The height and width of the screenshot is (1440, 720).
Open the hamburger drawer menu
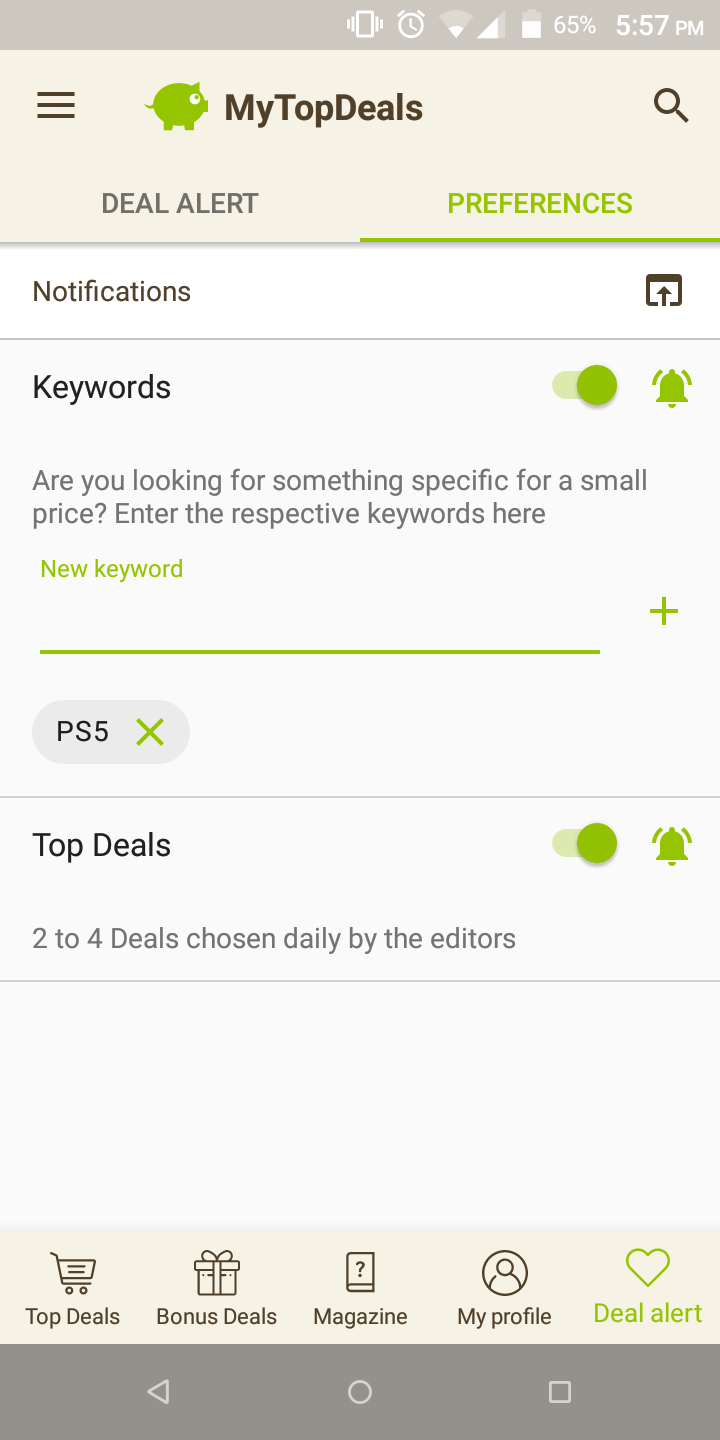tap(56, 106)
